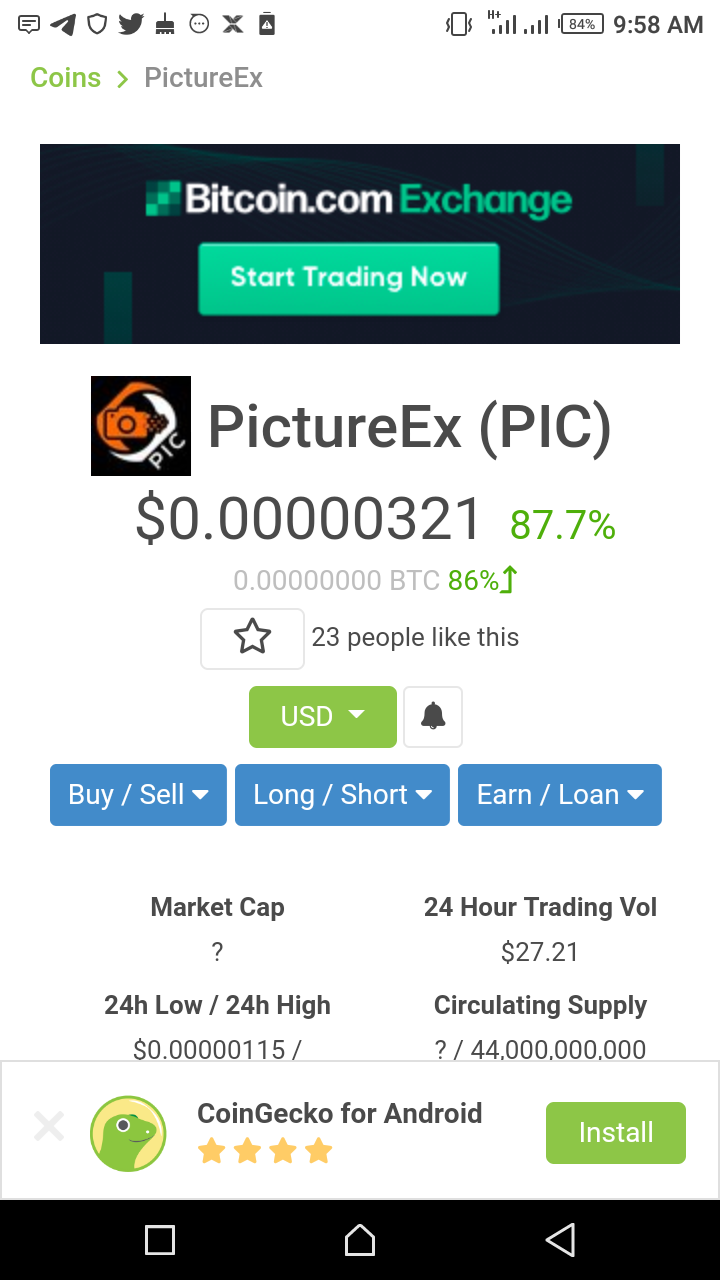The width and height of the screenshot is (720, 1280).
Task: Expand the Earn / Loan dropdown
Action: (559, 794)
